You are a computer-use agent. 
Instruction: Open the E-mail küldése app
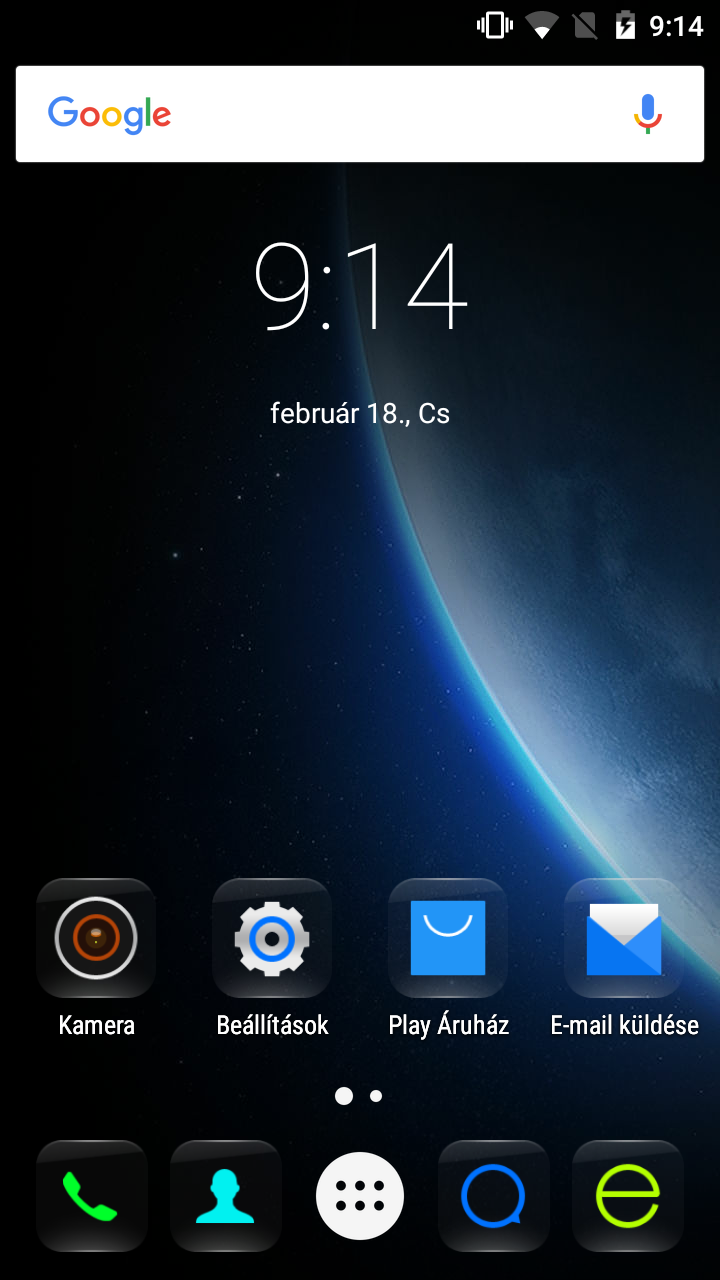624,938
